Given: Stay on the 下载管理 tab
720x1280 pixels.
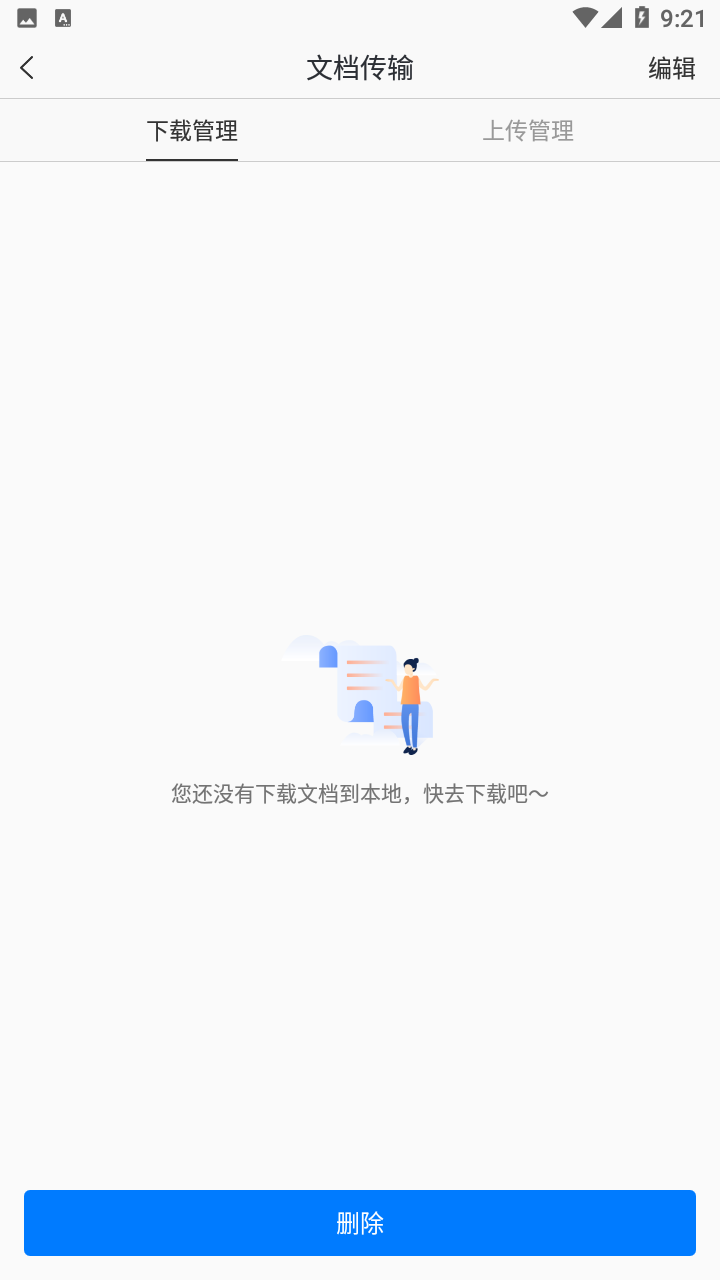Looking at the screenshot, I should [192, 130].
